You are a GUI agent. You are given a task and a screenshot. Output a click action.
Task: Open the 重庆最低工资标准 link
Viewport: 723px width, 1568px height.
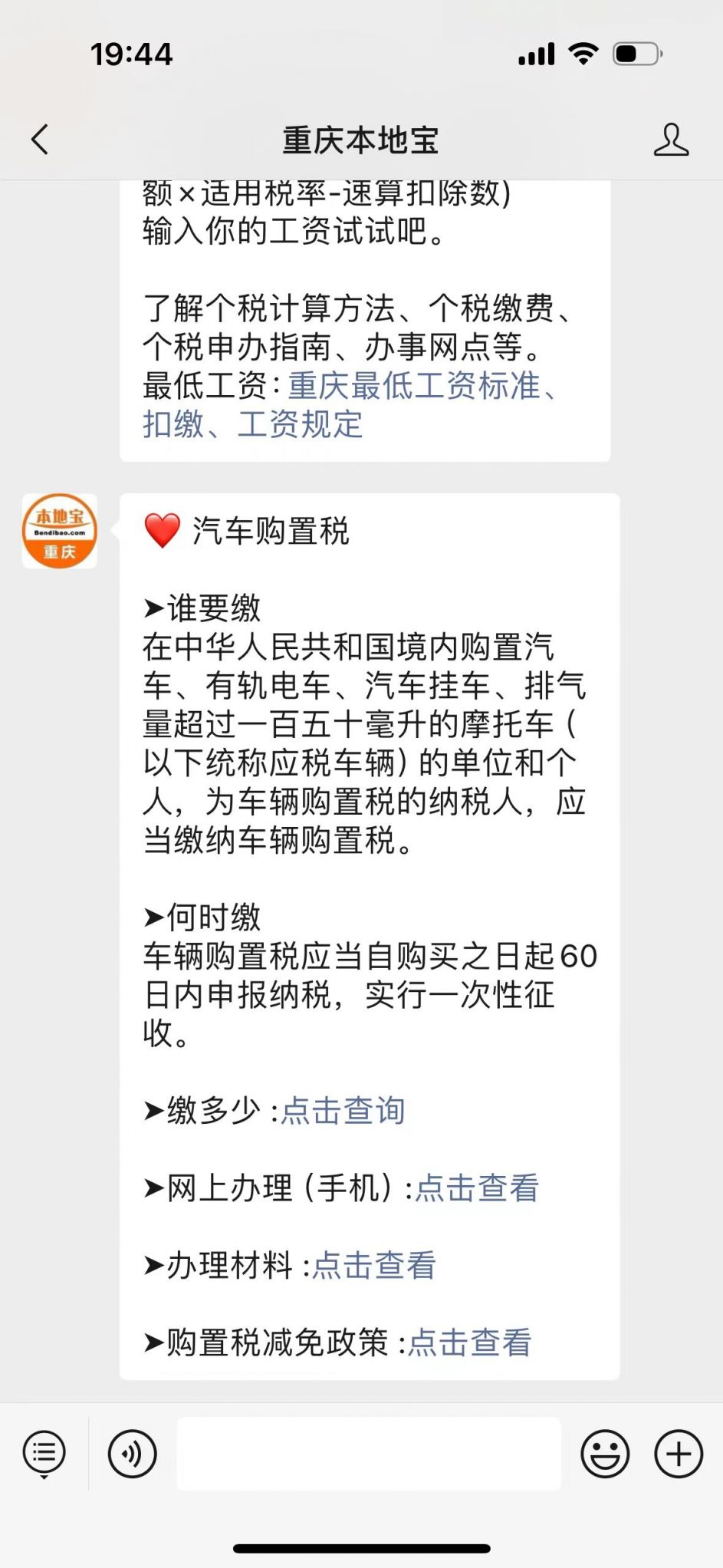pyautogui.click(x=414, y=386)
